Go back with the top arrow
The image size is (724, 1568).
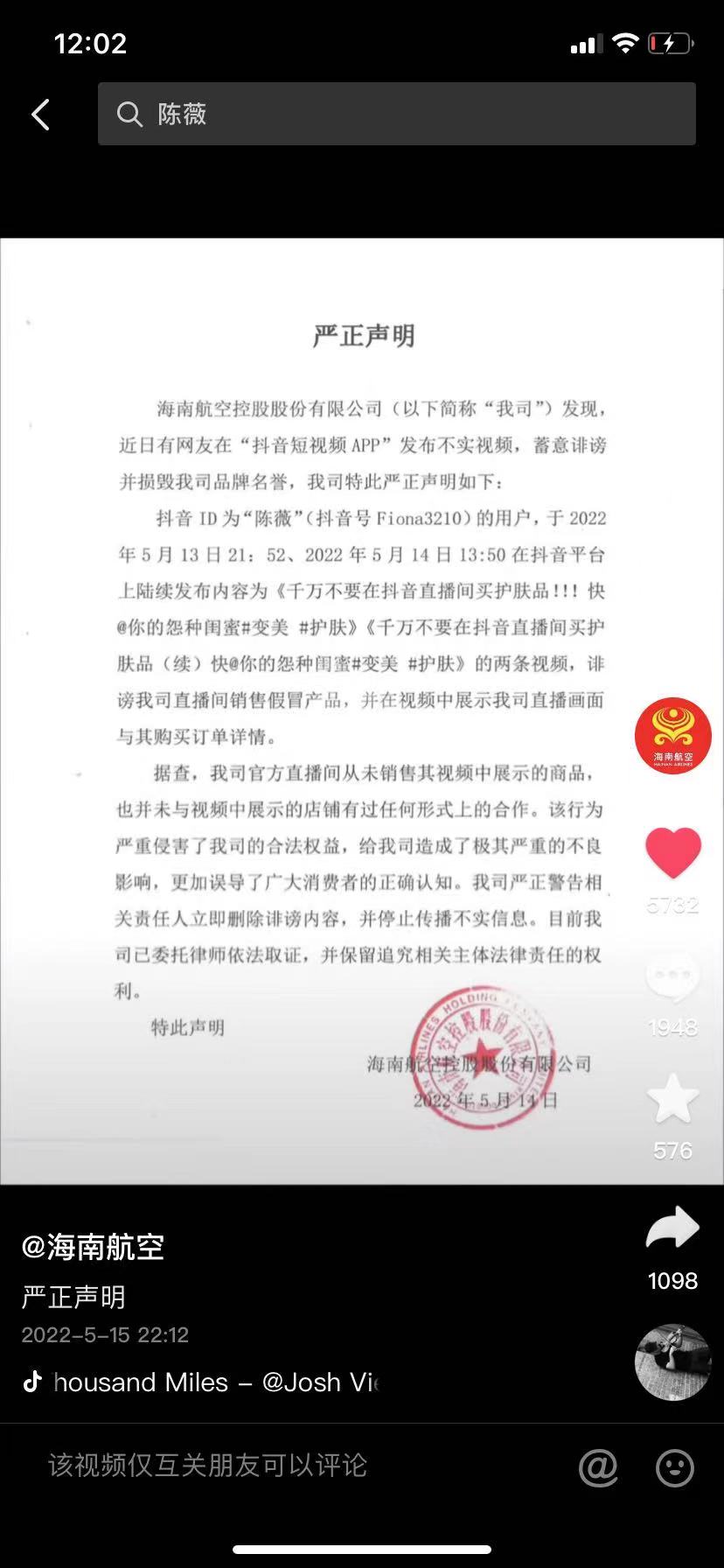(41, 115)
